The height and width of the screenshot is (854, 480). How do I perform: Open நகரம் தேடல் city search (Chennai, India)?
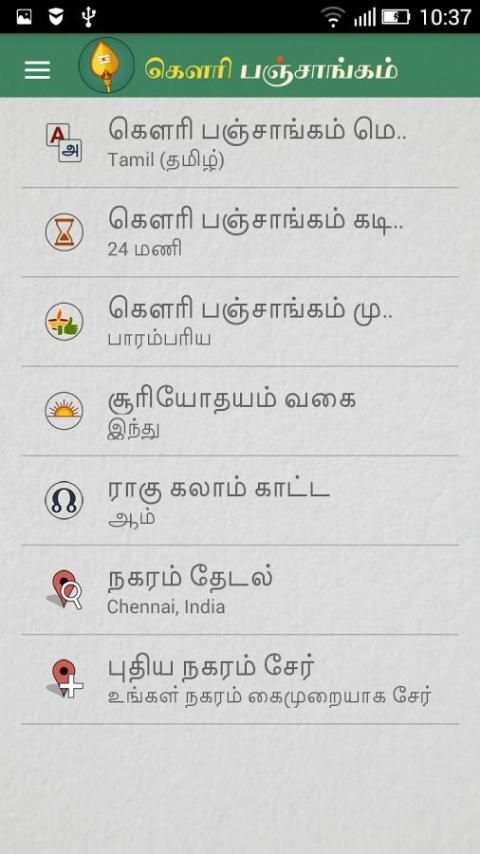[x=240, y=589]
